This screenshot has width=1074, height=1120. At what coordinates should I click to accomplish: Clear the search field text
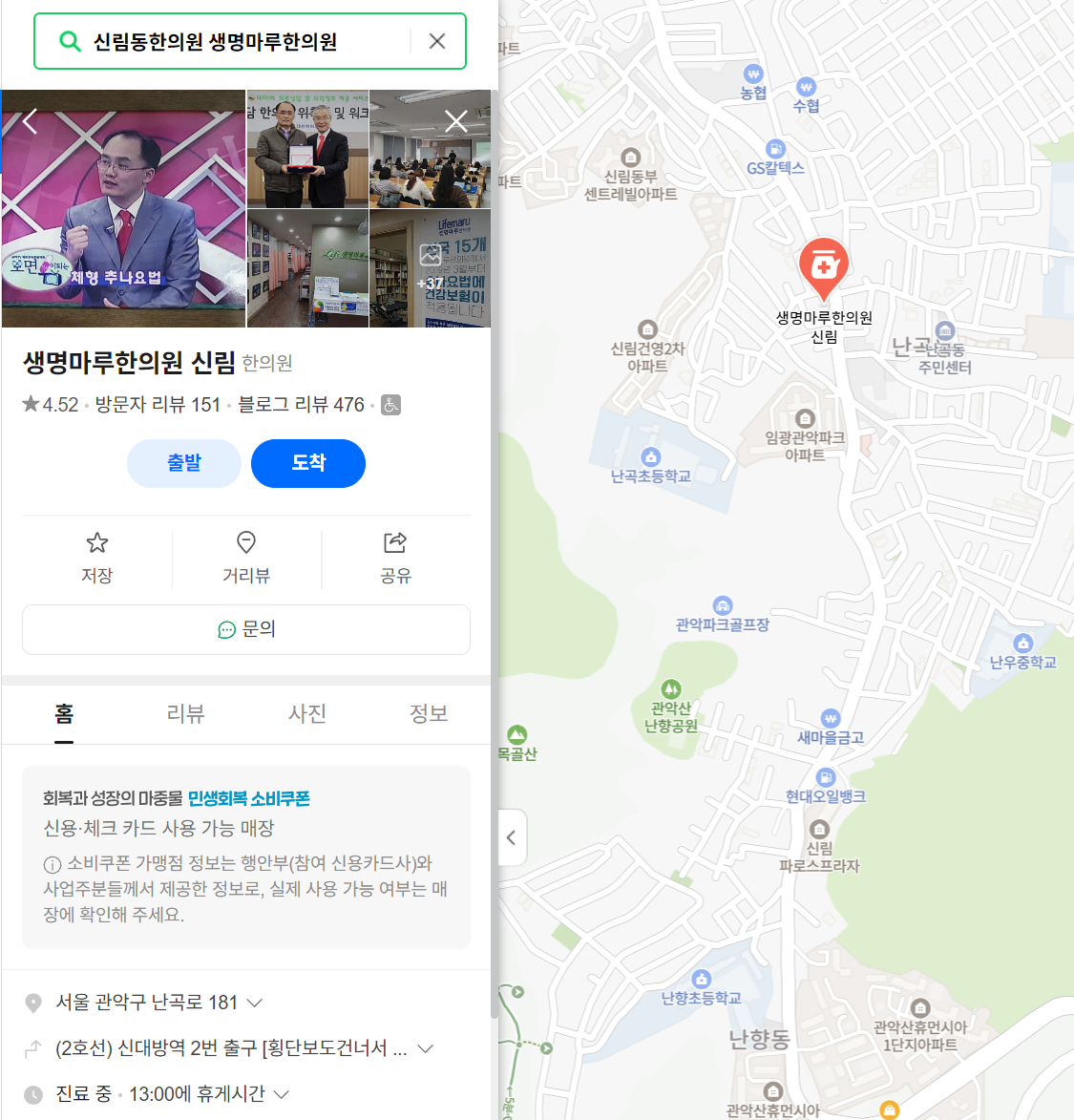point(436,41)
